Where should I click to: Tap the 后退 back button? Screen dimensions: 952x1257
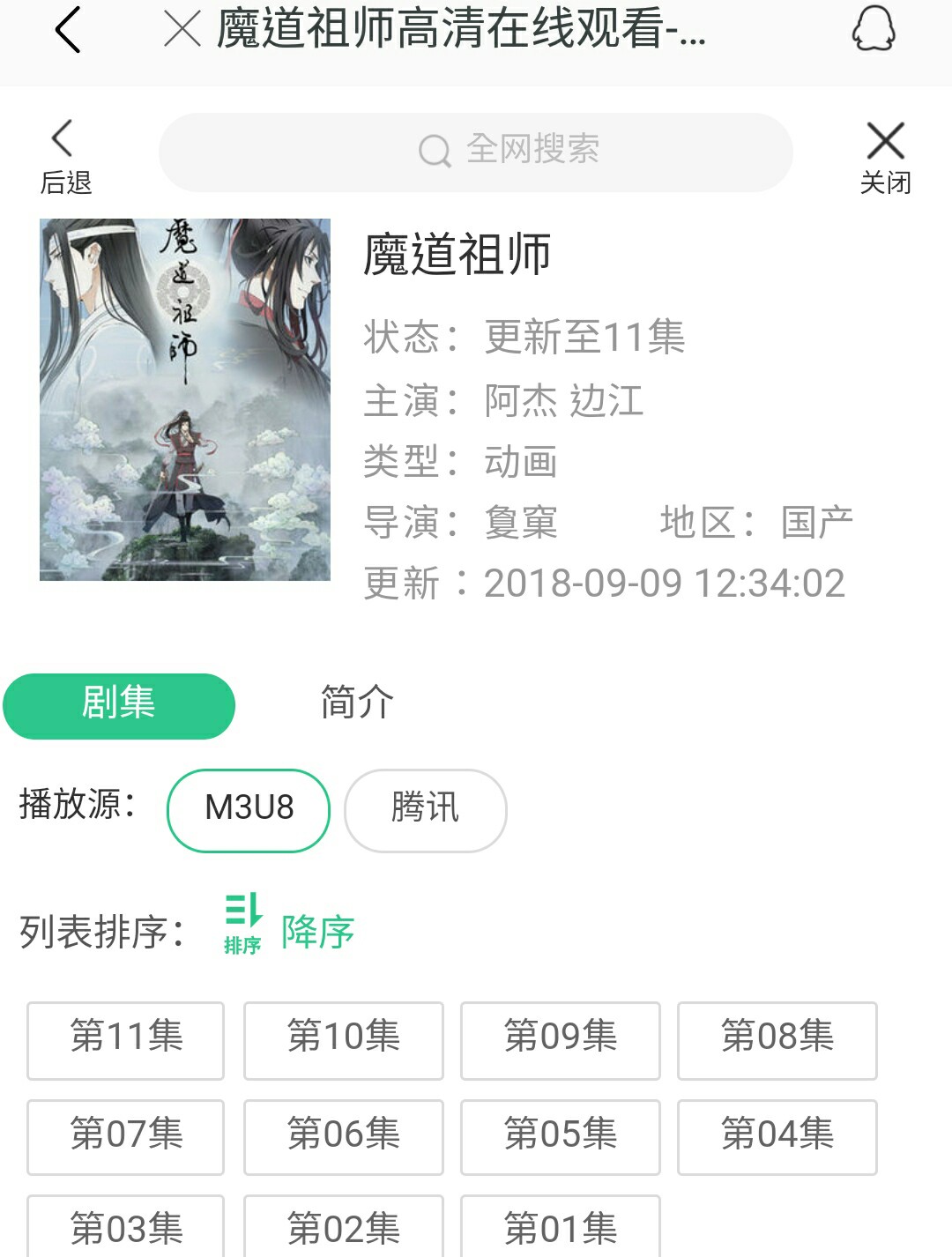65,156
